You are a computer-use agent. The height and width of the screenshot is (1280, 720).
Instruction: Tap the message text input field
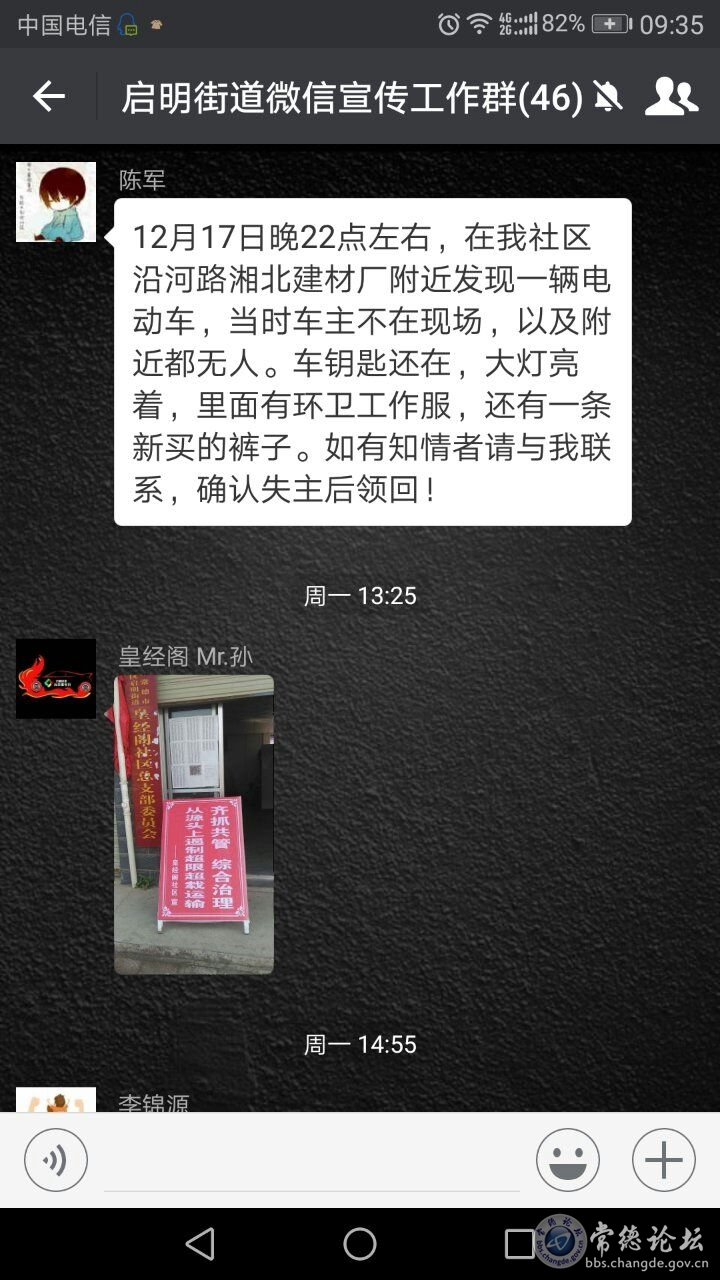312,1162
